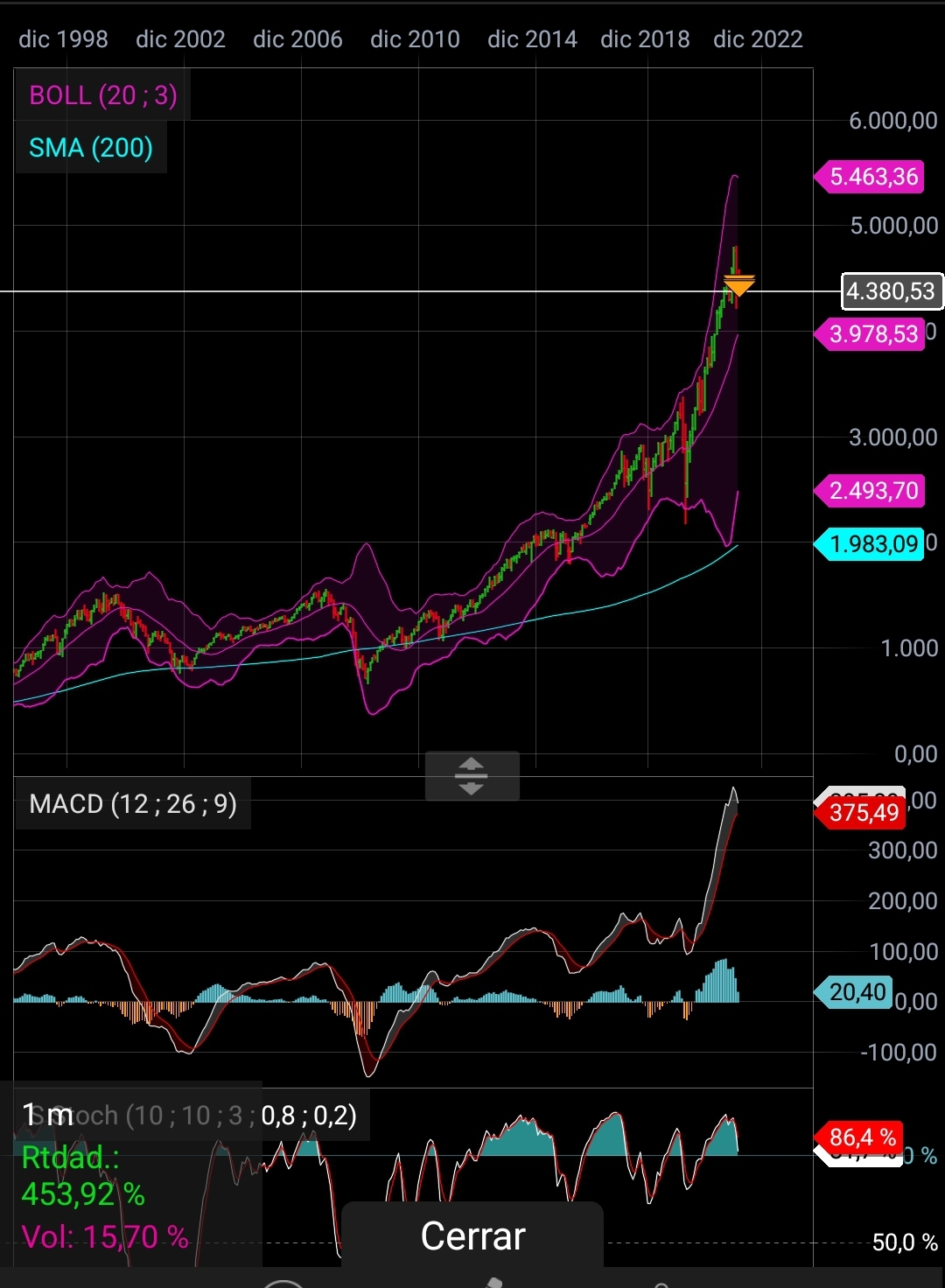The image size is (945, 1288).
Task: Tap the Cerrar button
Action: [x=472, y=1235]
